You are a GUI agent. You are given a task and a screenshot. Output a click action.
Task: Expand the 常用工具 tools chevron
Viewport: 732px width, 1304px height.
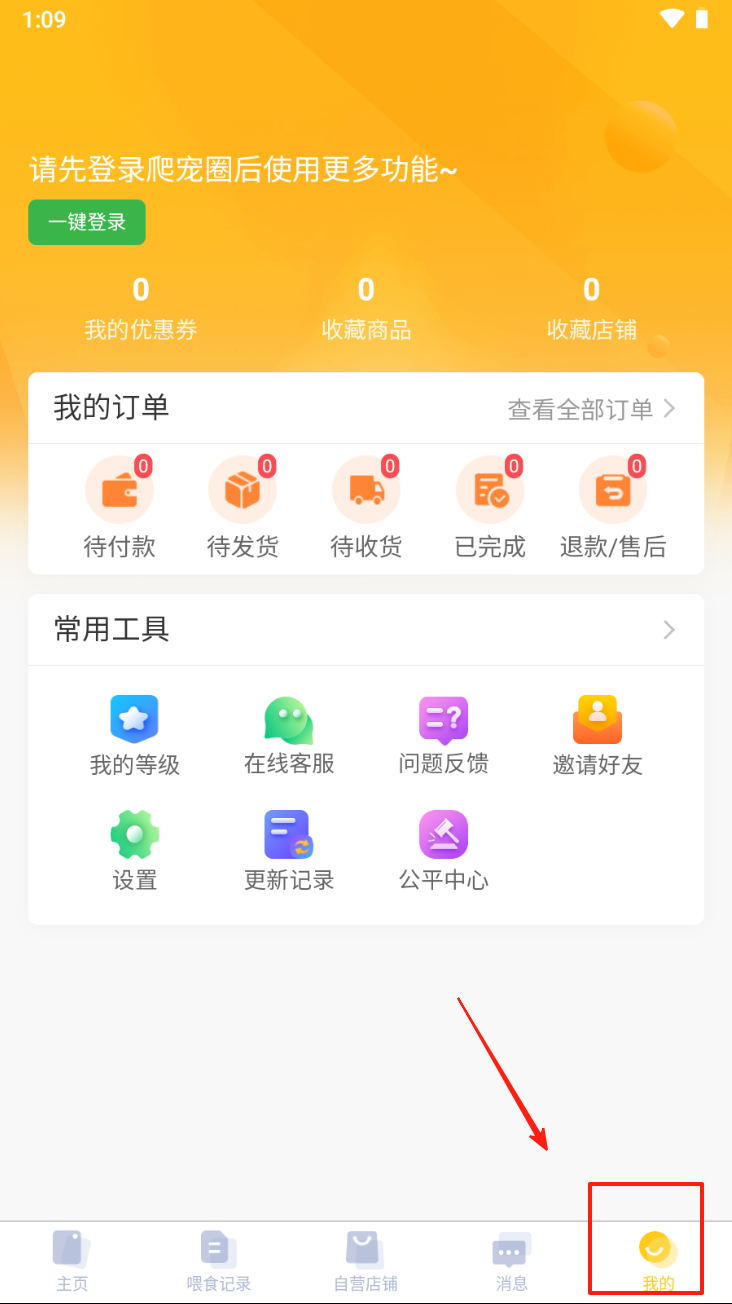pyautogui.click(x=669, y=629)
